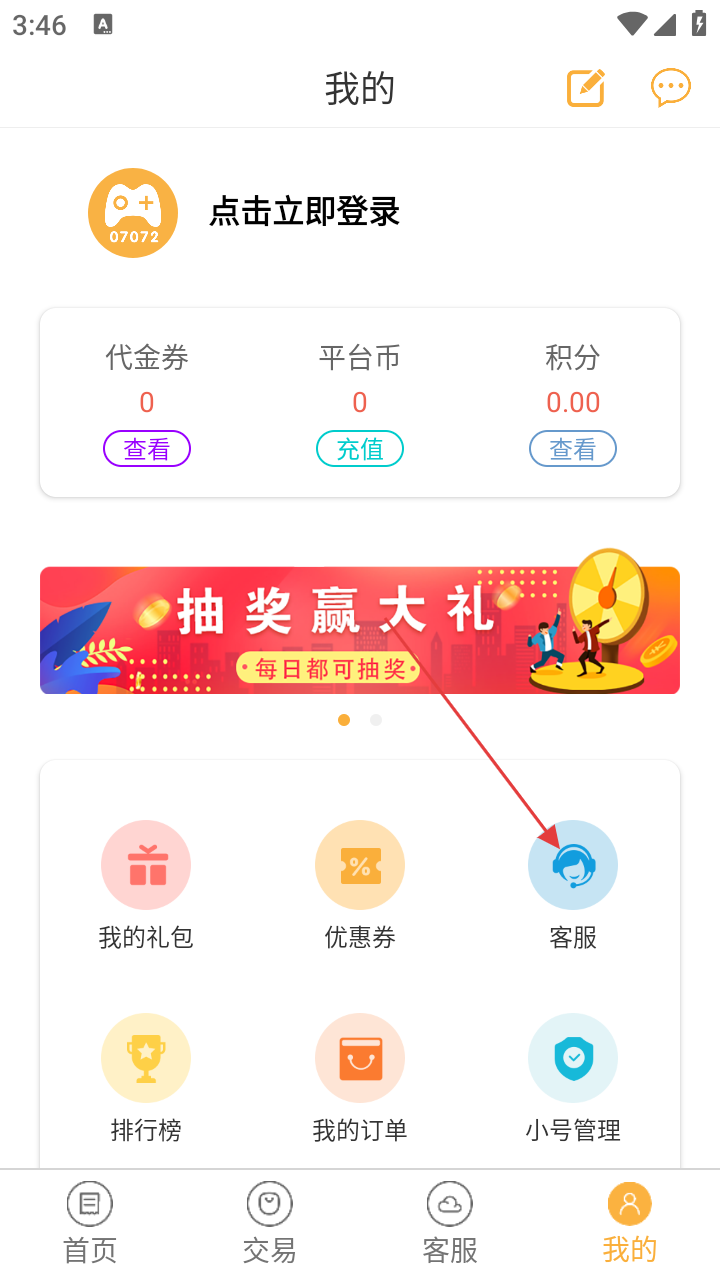Viewport: 720px width, 1280px height.
Task: Tap 充值 to recharge 平台币
Action: click(360, 450)
